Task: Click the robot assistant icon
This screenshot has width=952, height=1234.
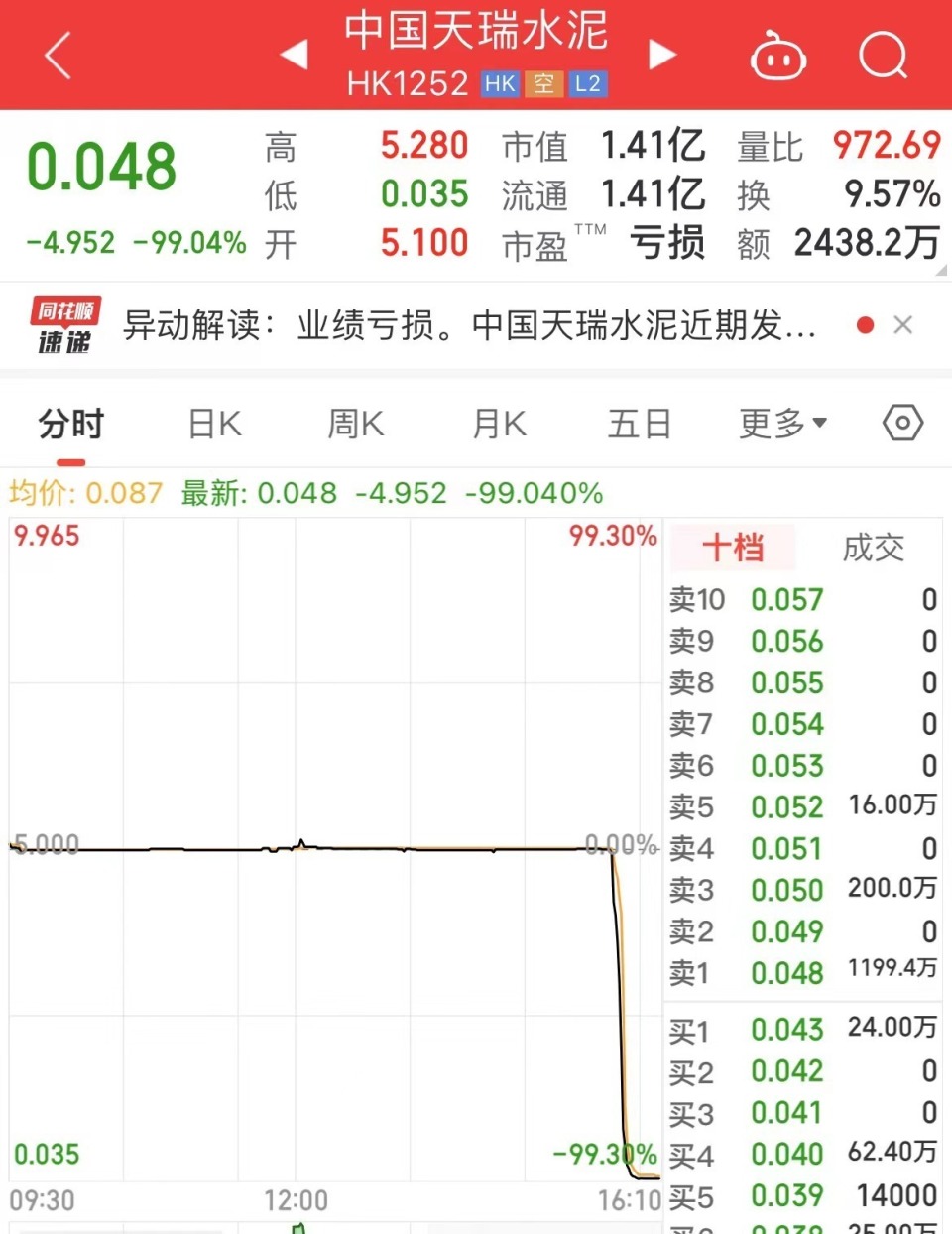Action: pyautogui.click(x=779, y=58)
